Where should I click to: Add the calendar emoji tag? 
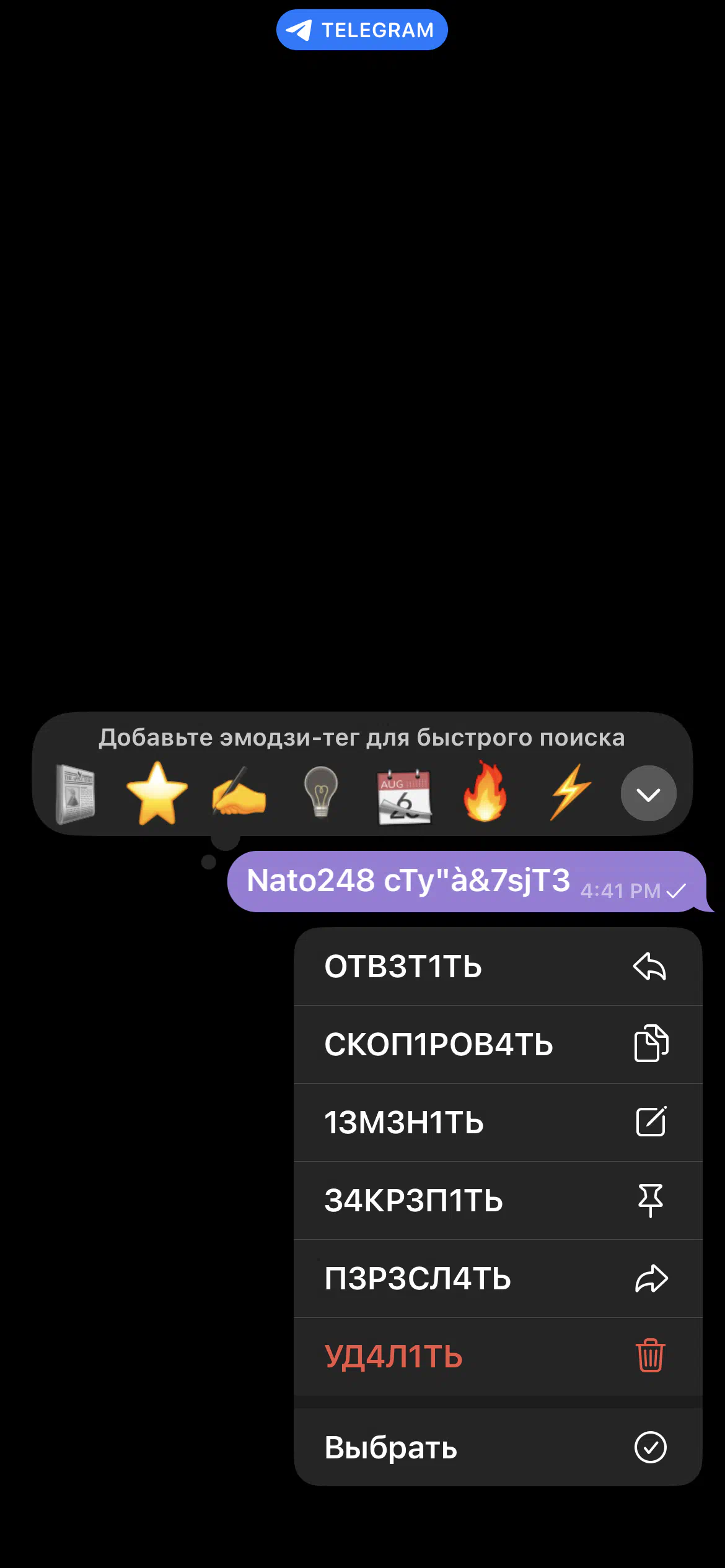point(404,796)
